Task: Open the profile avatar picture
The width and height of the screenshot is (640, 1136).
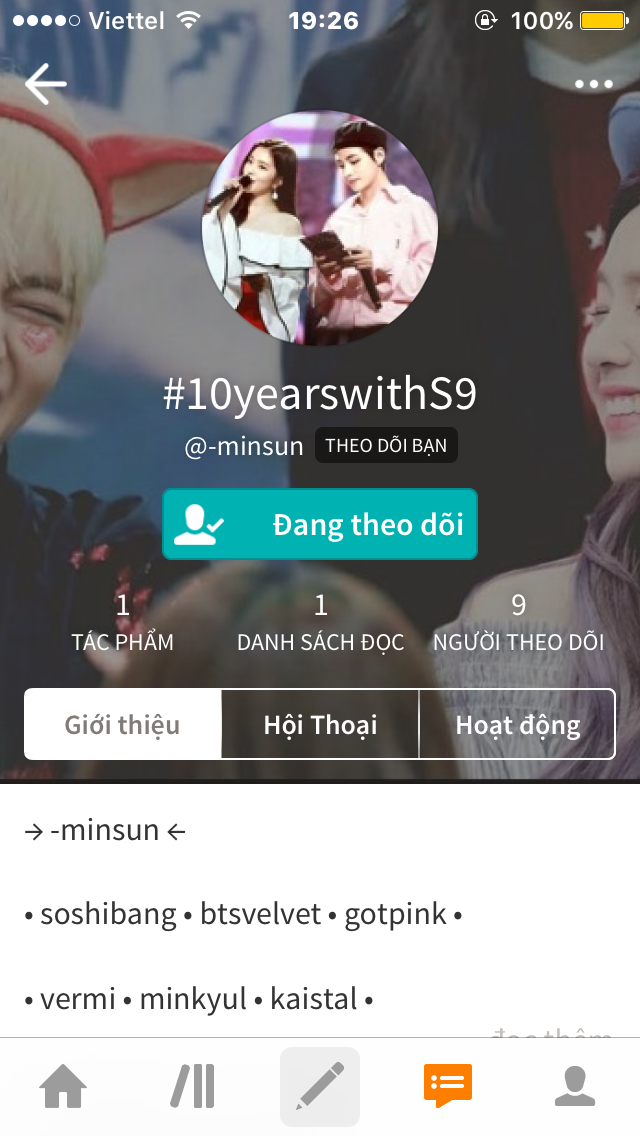Action: 320,227
